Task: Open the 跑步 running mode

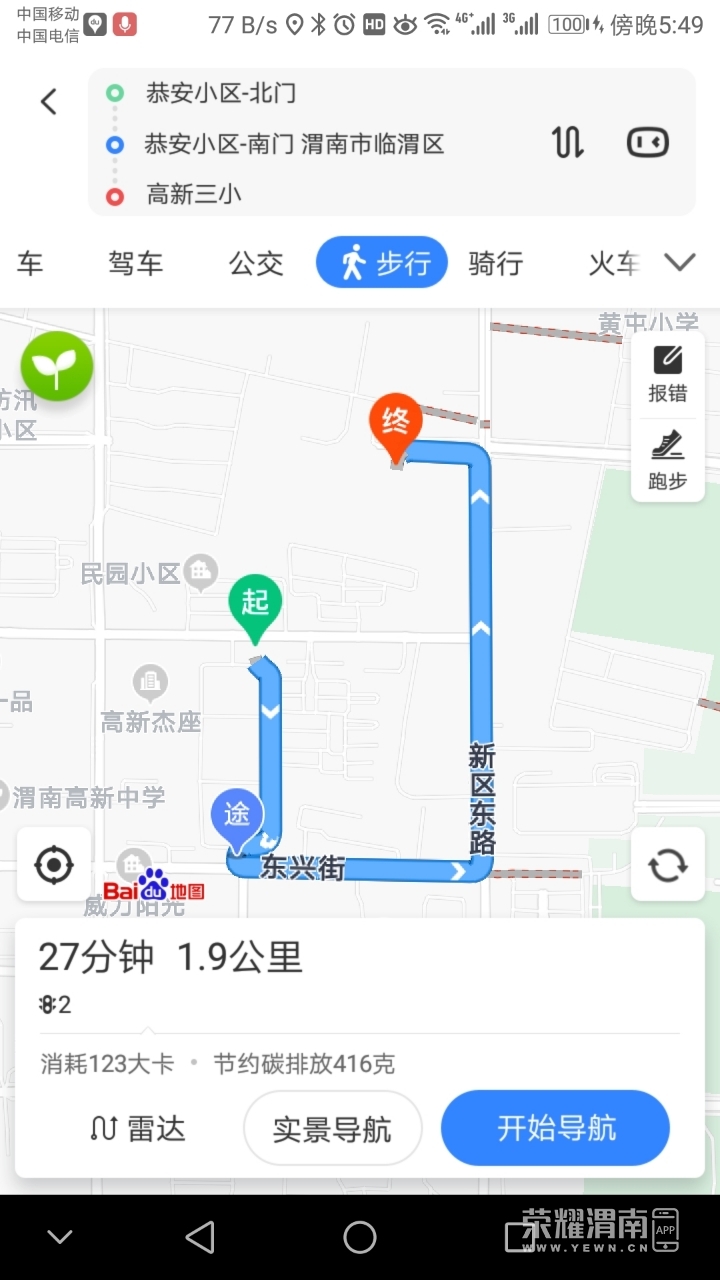Action: (x=667, y=461)
